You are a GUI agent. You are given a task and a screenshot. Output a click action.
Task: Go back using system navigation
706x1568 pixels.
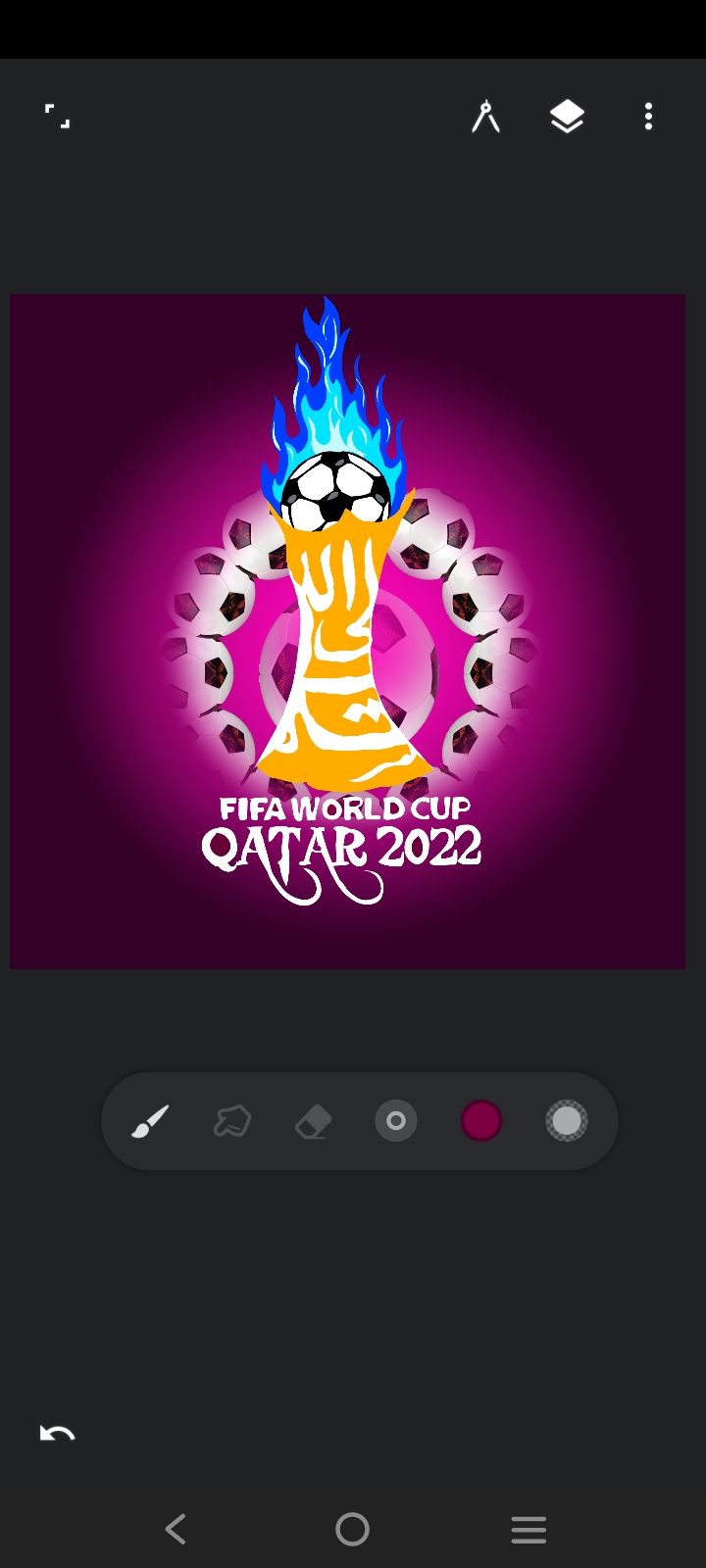(x=176, y=1529)
